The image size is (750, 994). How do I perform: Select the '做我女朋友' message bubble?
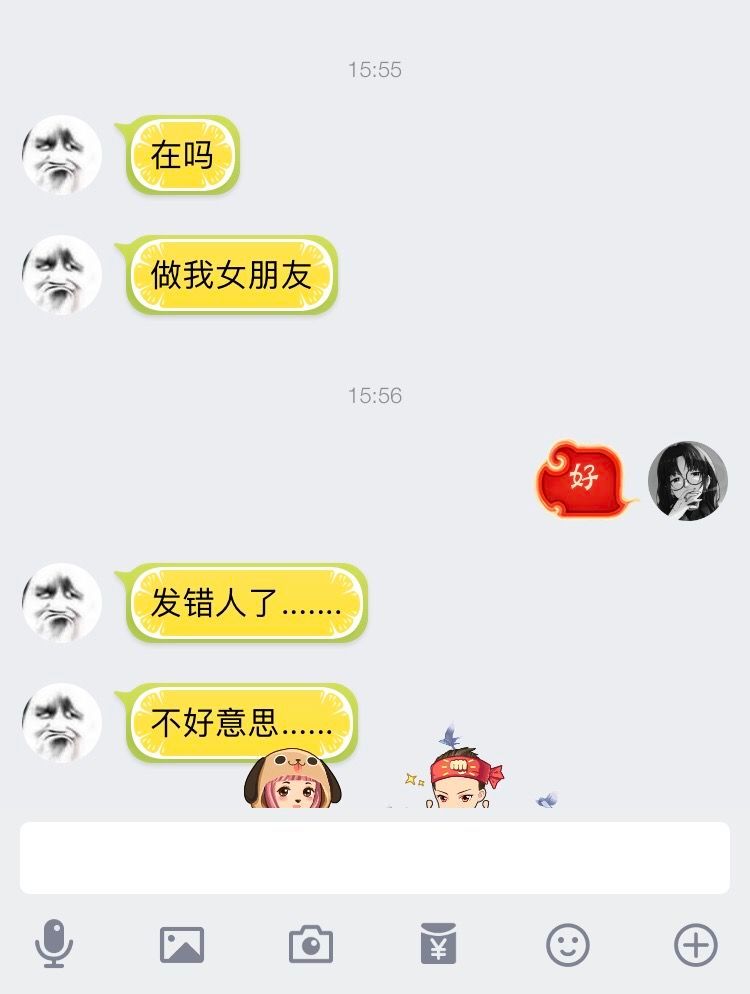(x=232, y=275)
